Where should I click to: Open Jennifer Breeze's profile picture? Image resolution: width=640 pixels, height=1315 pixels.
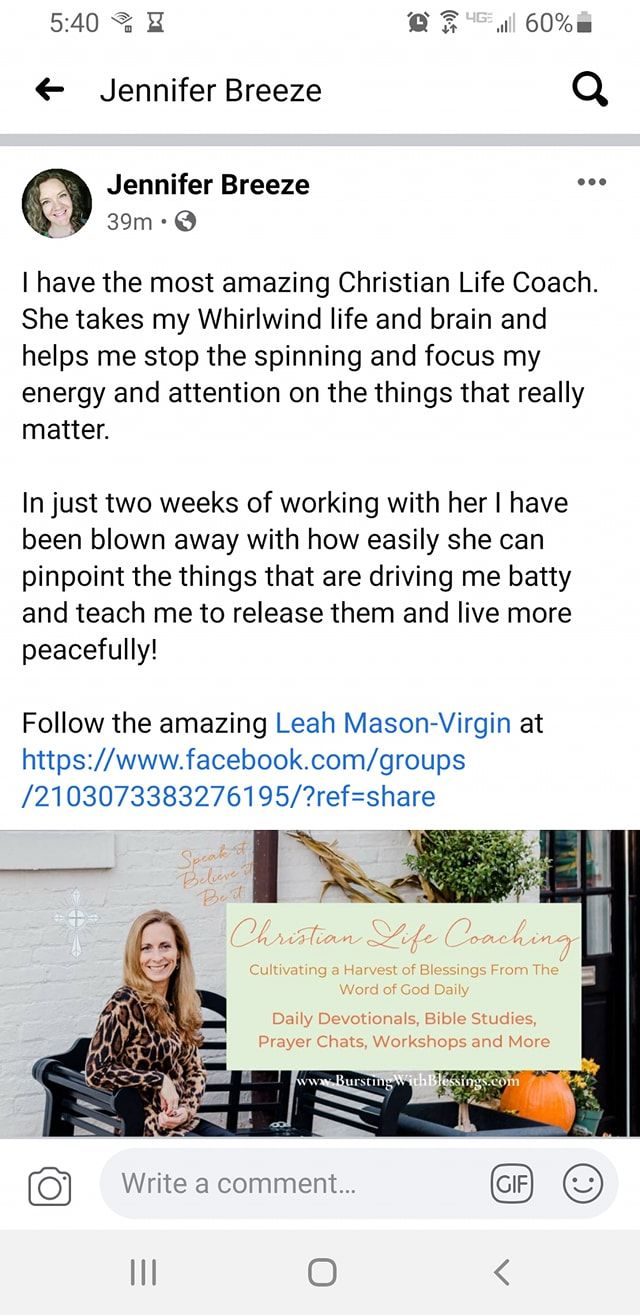coord(57,202)
